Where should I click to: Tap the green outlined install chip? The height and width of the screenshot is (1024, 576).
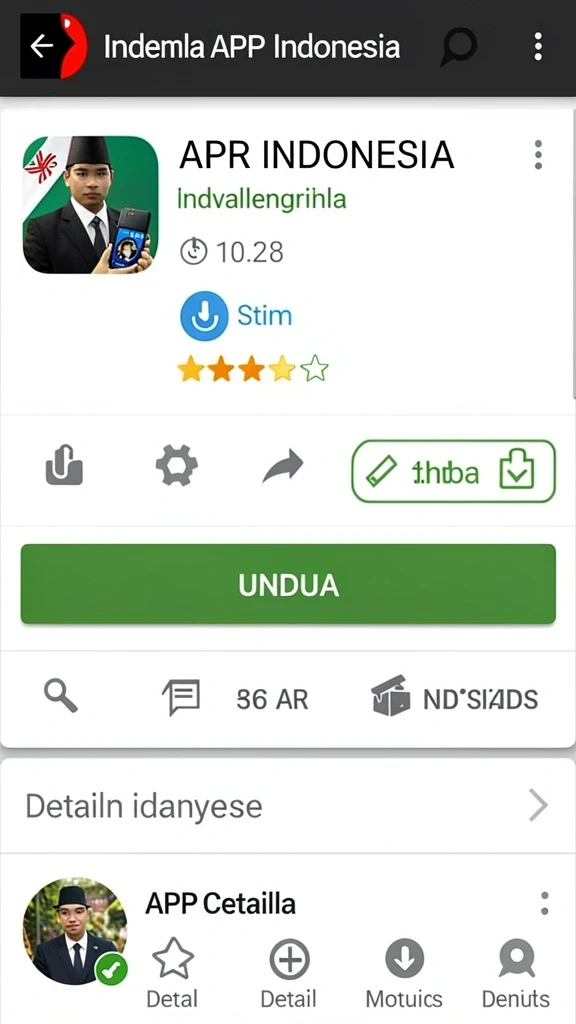pos(453,471)
